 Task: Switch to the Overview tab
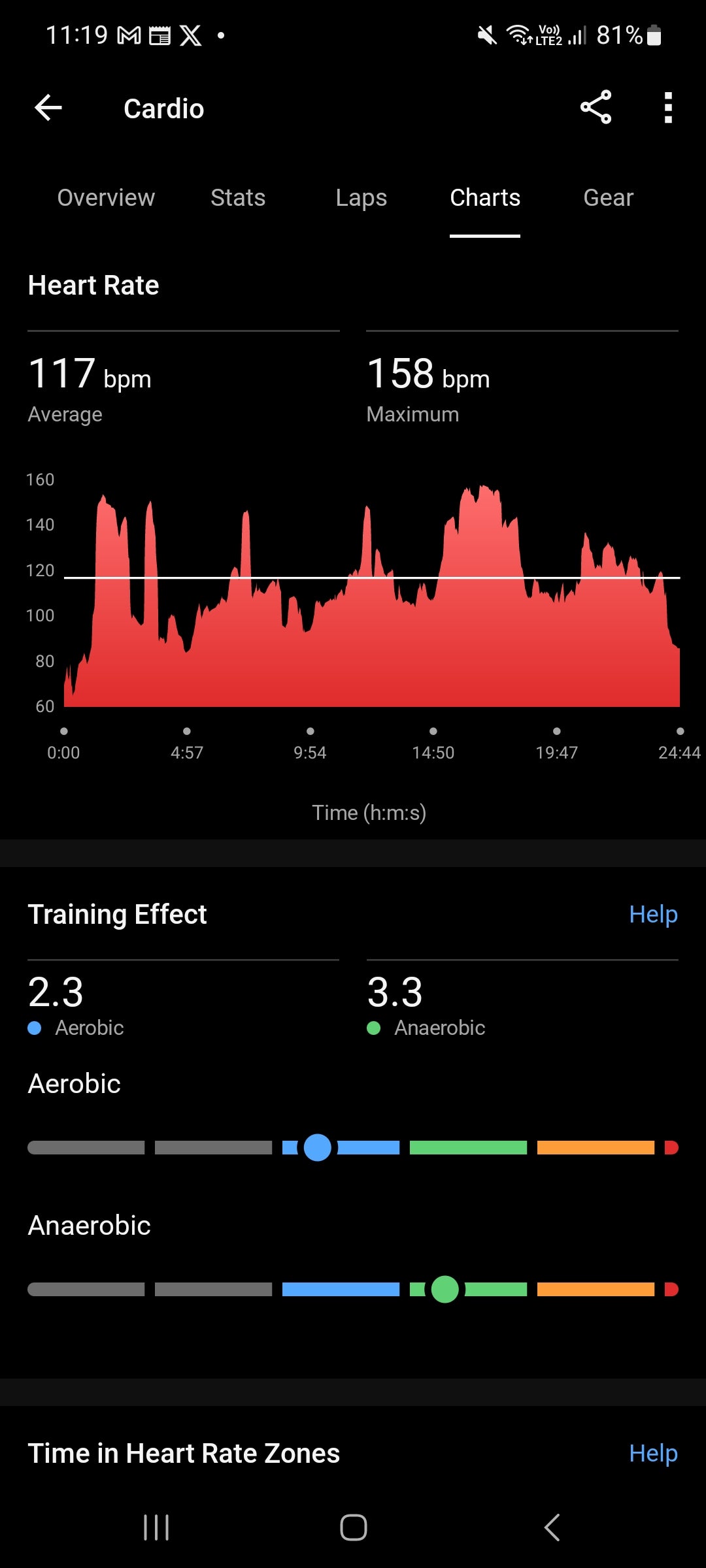coord(106,197)
